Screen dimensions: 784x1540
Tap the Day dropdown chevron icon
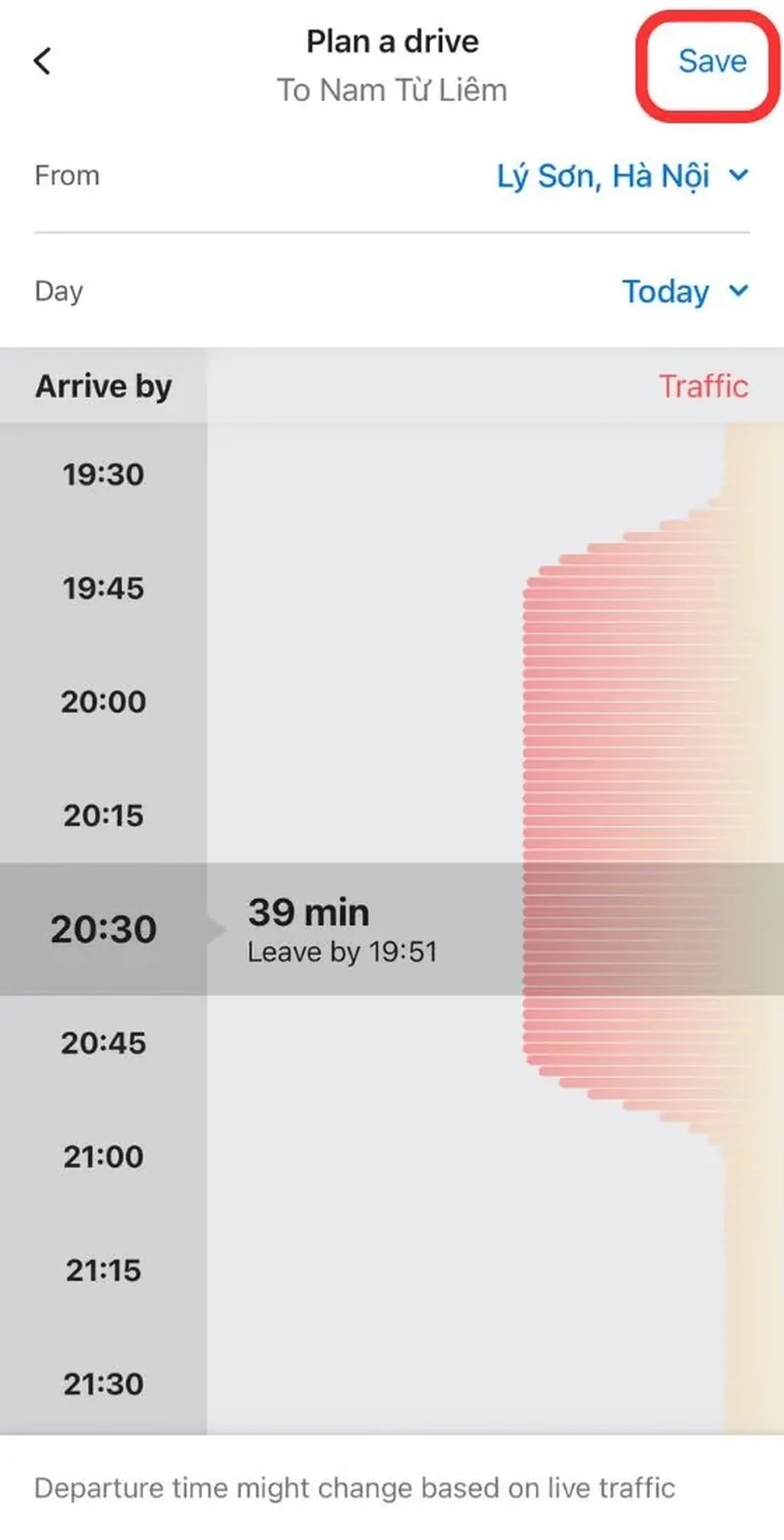[x=740, y=292]
